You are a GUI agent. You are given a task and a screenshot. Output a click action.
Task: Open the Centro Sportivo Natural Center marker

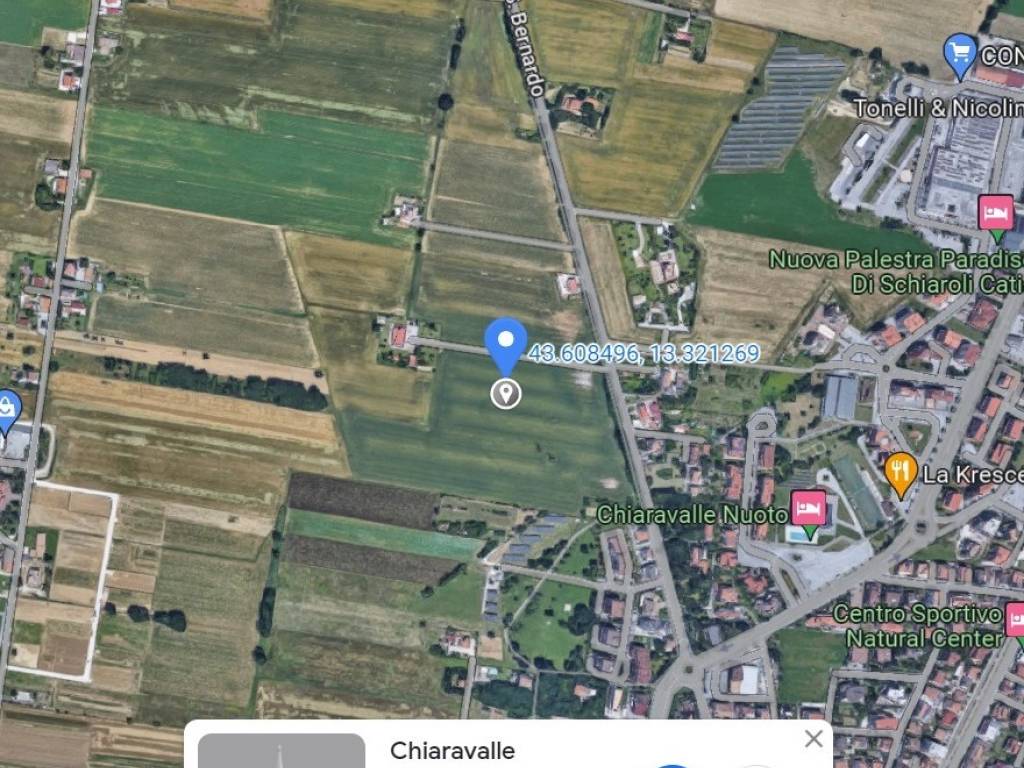point(1015,620)
